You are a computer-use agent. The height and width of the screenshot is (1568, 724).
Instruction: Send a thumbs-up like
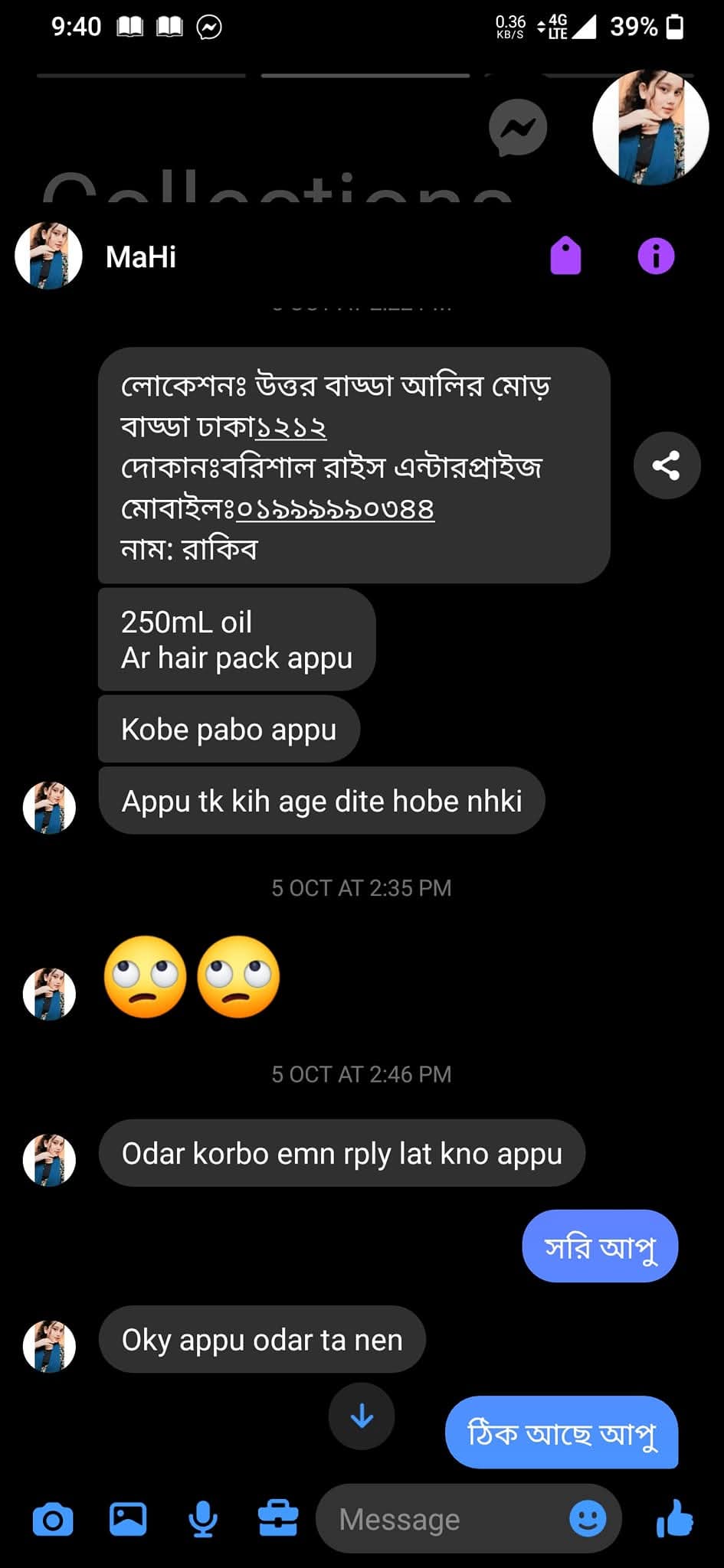click(675, 1518)
